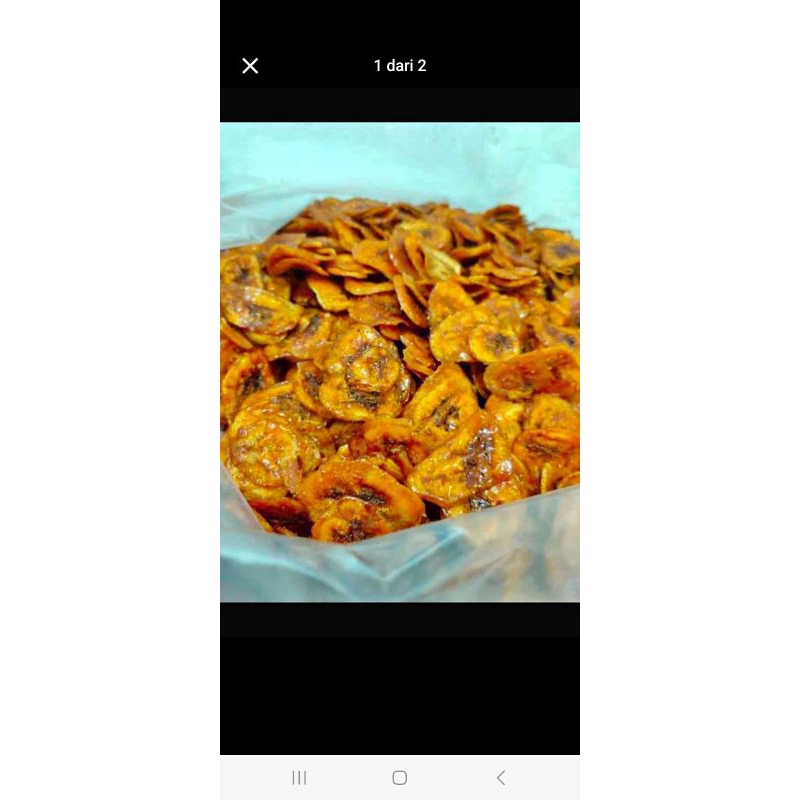Close the image viewer

click(x=250, y=66)
